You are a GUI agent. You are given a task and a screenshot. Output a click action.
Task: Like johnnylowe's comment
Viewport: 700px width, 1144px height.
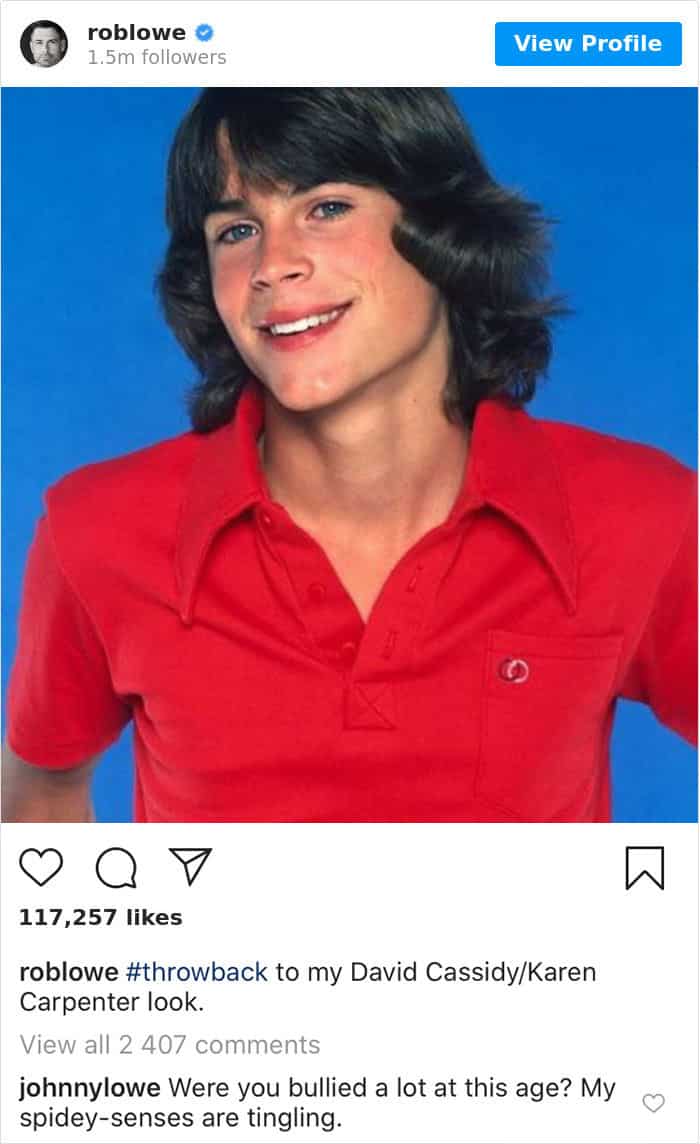(653, 1103)
